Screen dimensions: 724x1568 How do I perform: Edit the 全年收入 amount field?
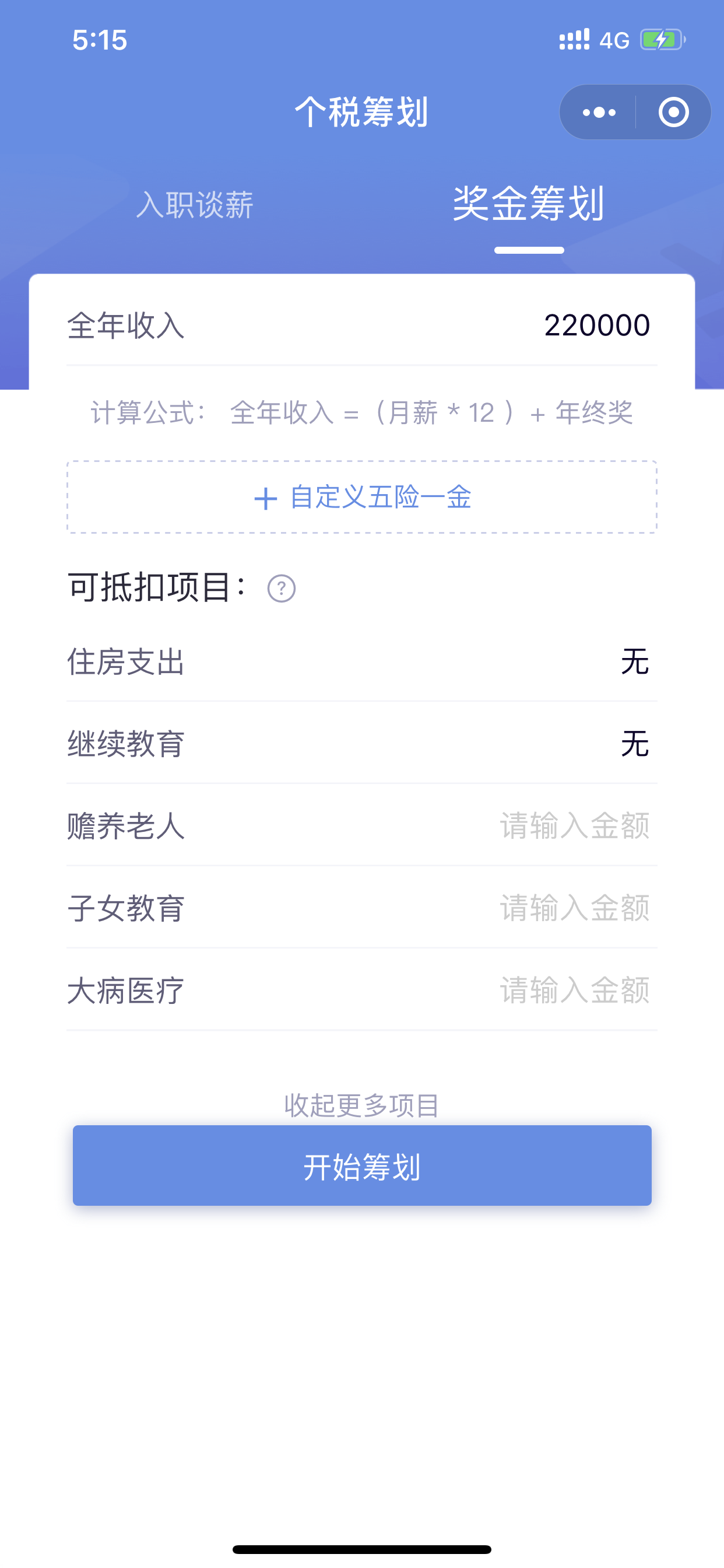pyautogui.click(x=362, y=325)
